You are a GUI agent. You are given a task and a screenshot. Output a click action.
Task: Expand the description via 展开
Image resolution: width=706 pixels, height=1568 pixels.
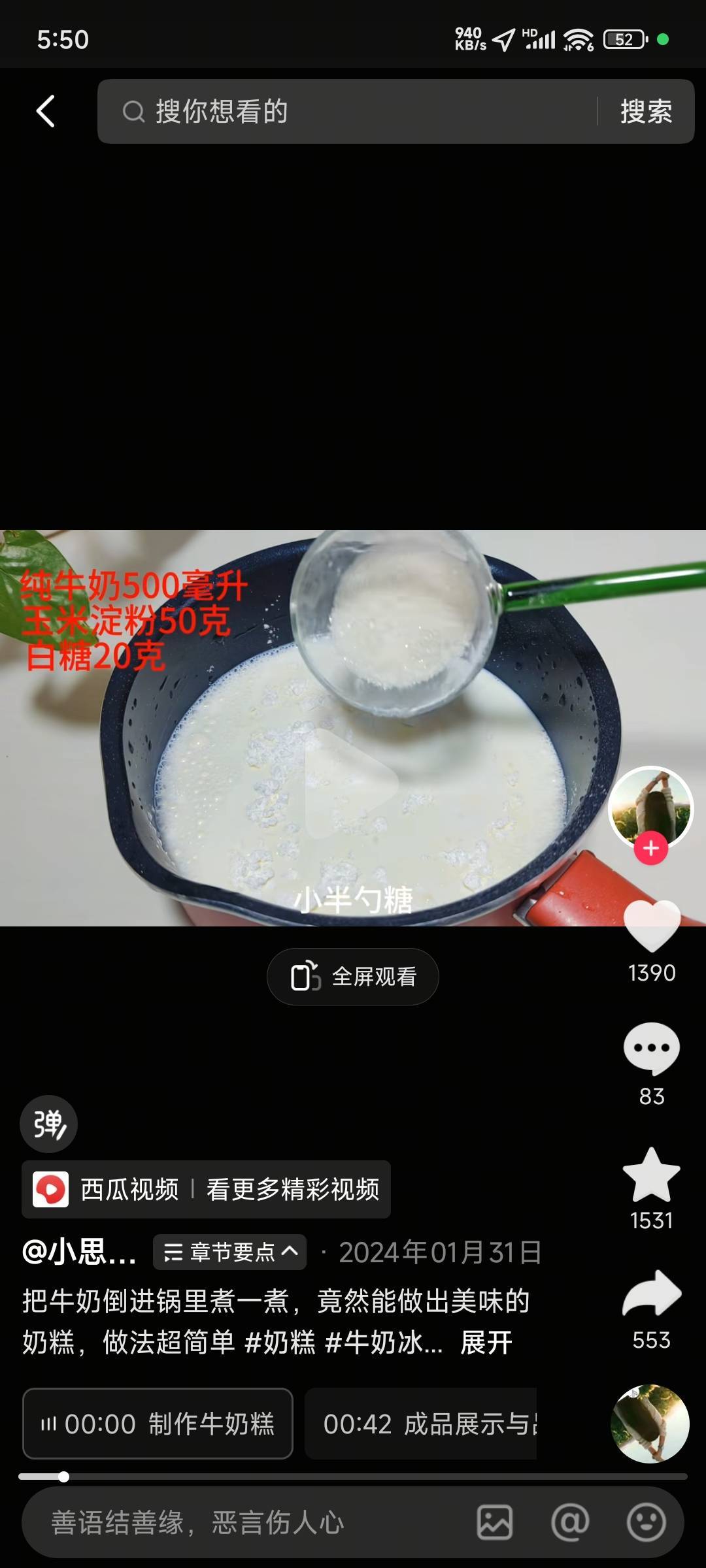[486, 1343]
